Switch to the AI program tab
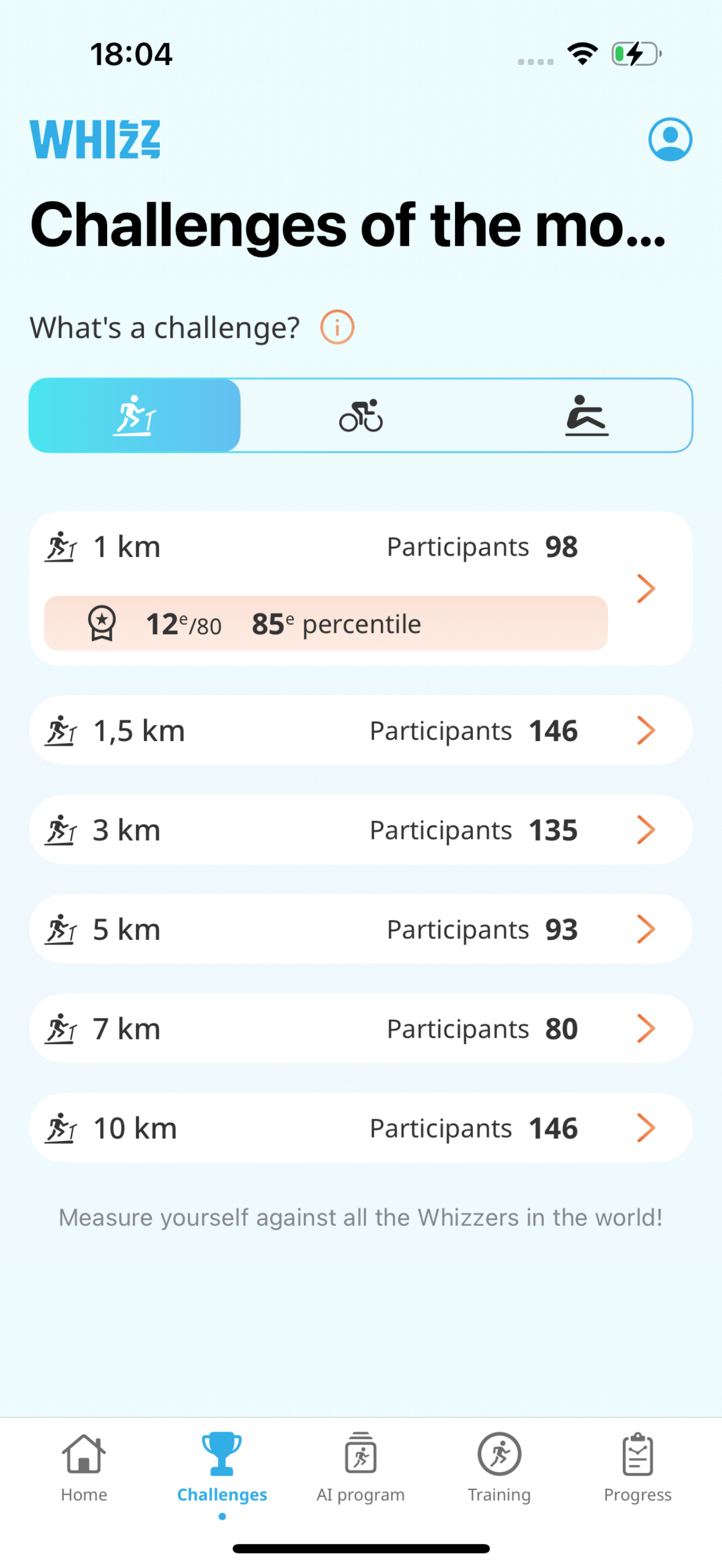Image resolution: width=722 pixels, height=1568 pixels. click(360, 1468)
